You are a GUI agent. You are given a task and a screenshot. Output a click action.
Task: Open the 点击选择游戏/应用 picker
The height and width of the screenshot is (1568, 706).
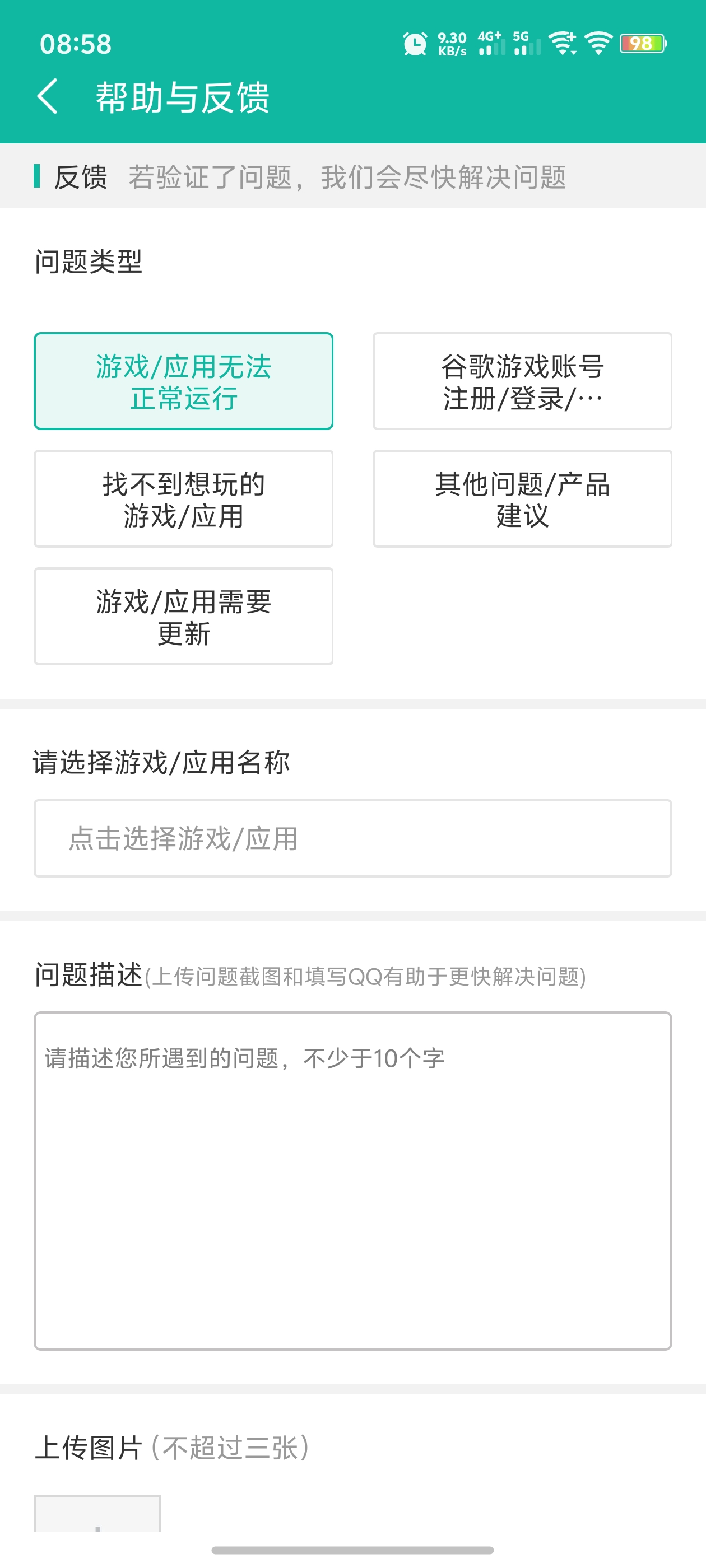pos(352,838)
